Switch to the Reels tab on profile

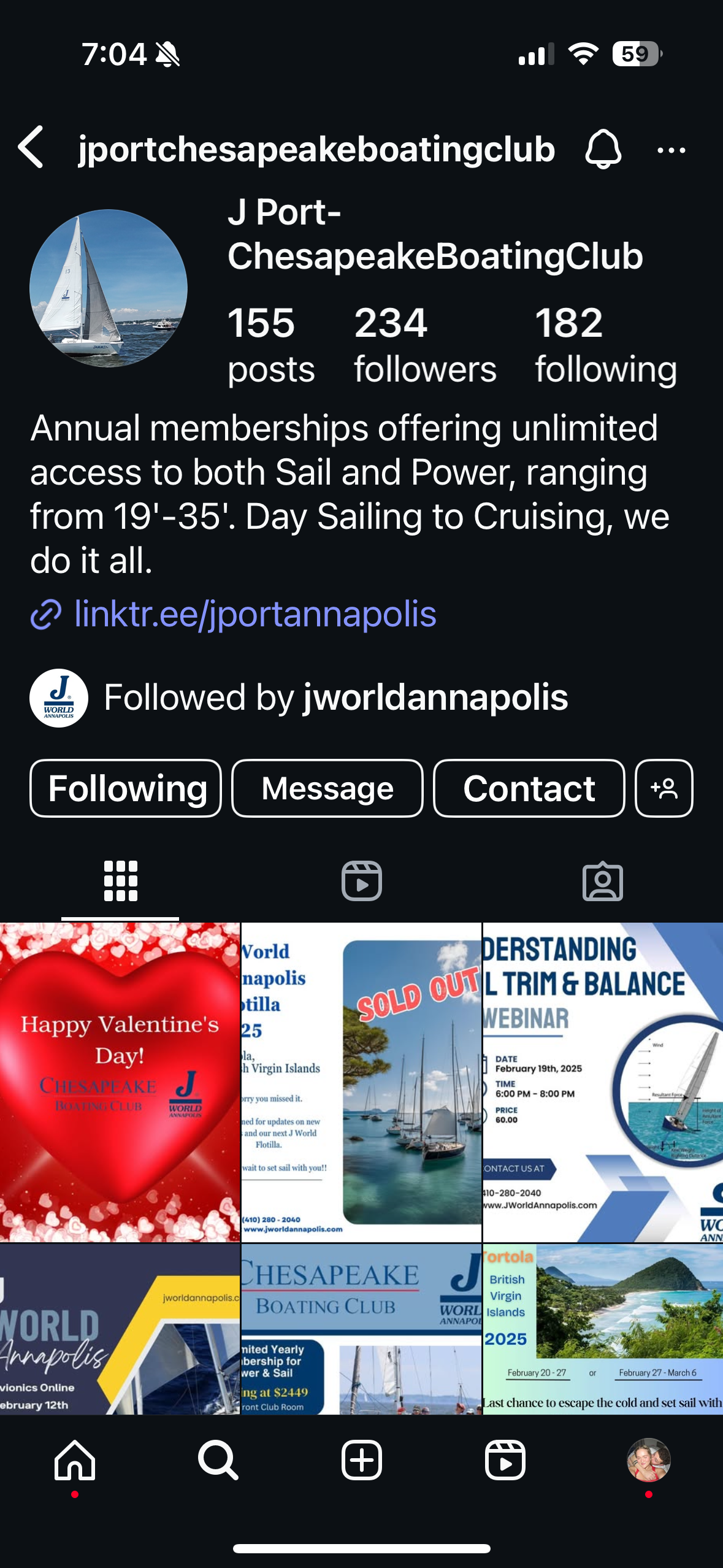click(x=362, y=881)
